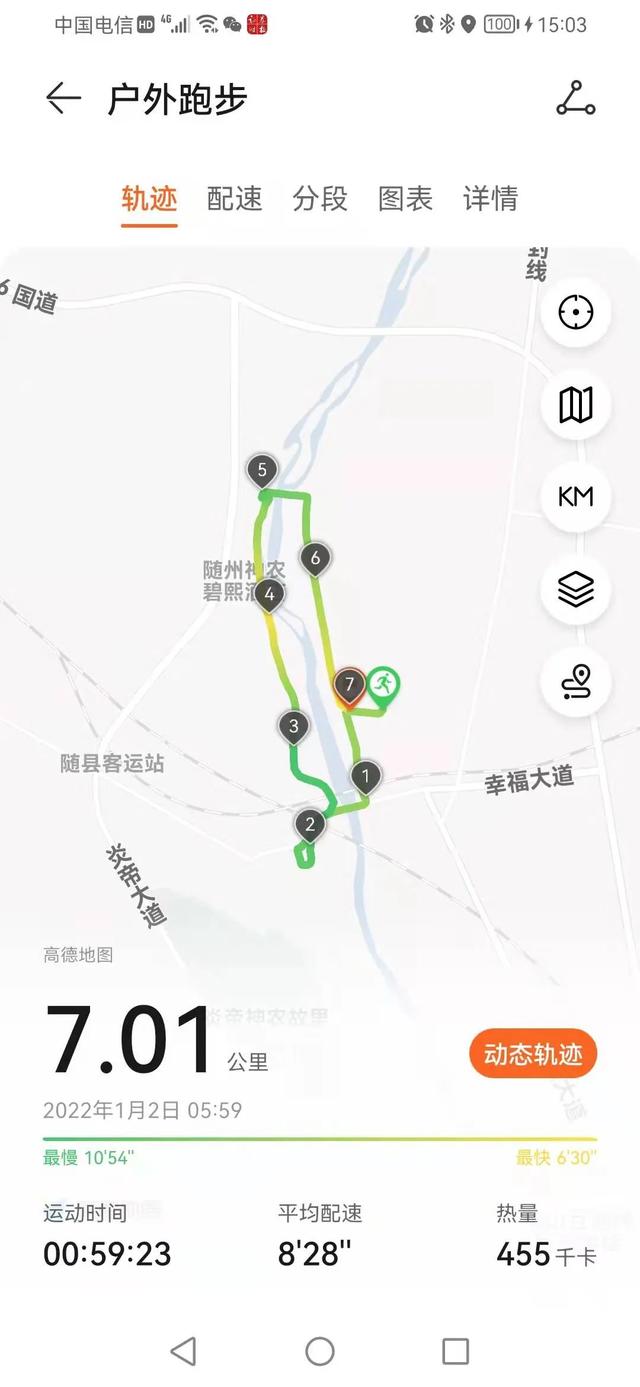Open the 分段 tab
The image size is (640, 1387).
pos(320,198)
